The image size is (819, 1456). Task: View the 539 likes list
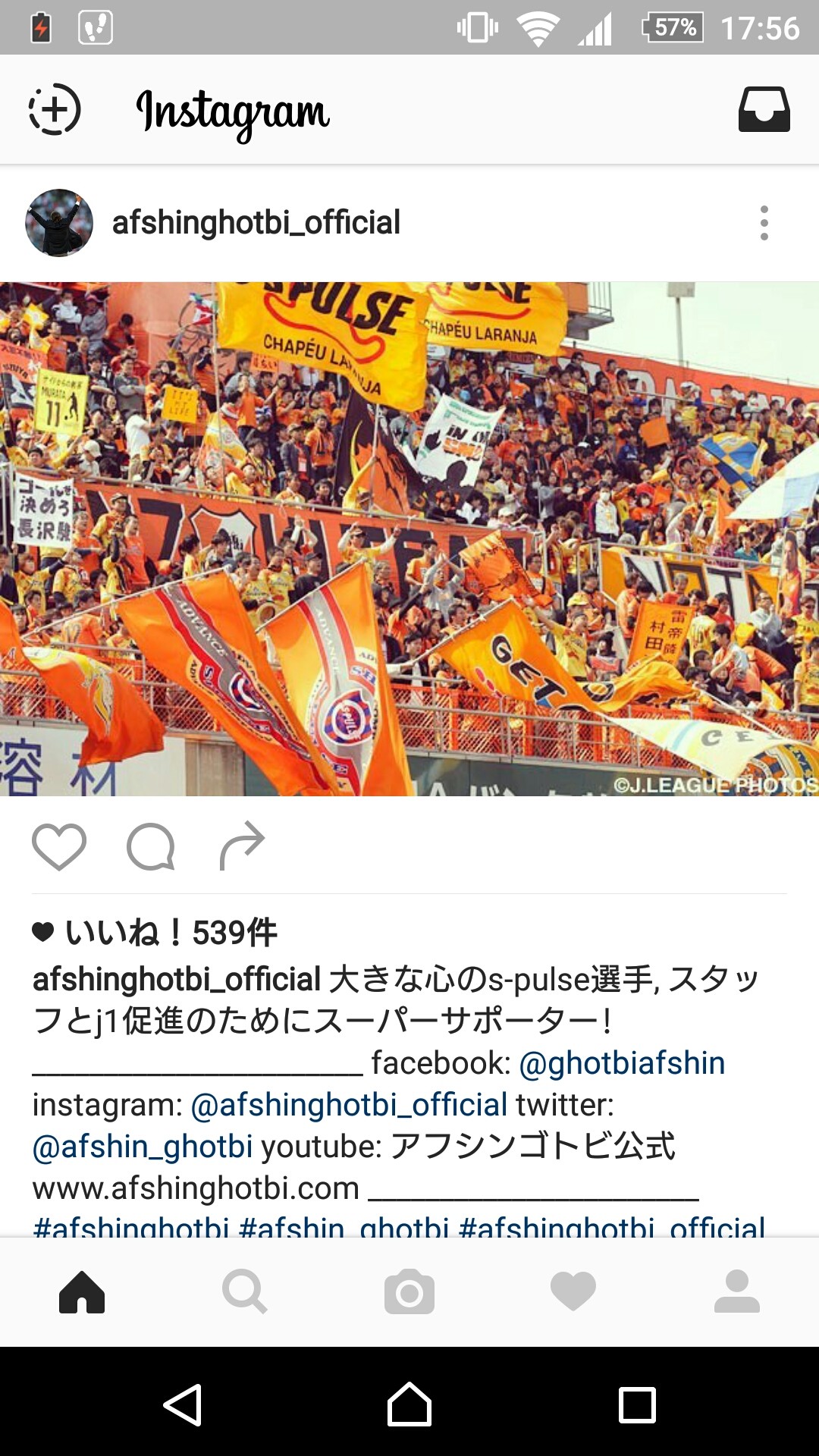pos(171,933)
